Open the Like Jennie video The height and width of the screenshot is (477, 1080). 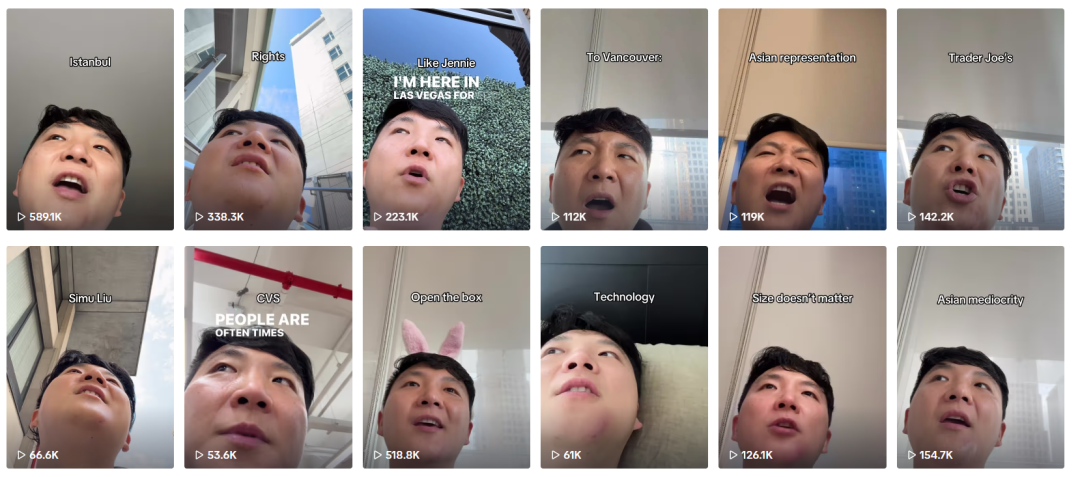[446, 120]
